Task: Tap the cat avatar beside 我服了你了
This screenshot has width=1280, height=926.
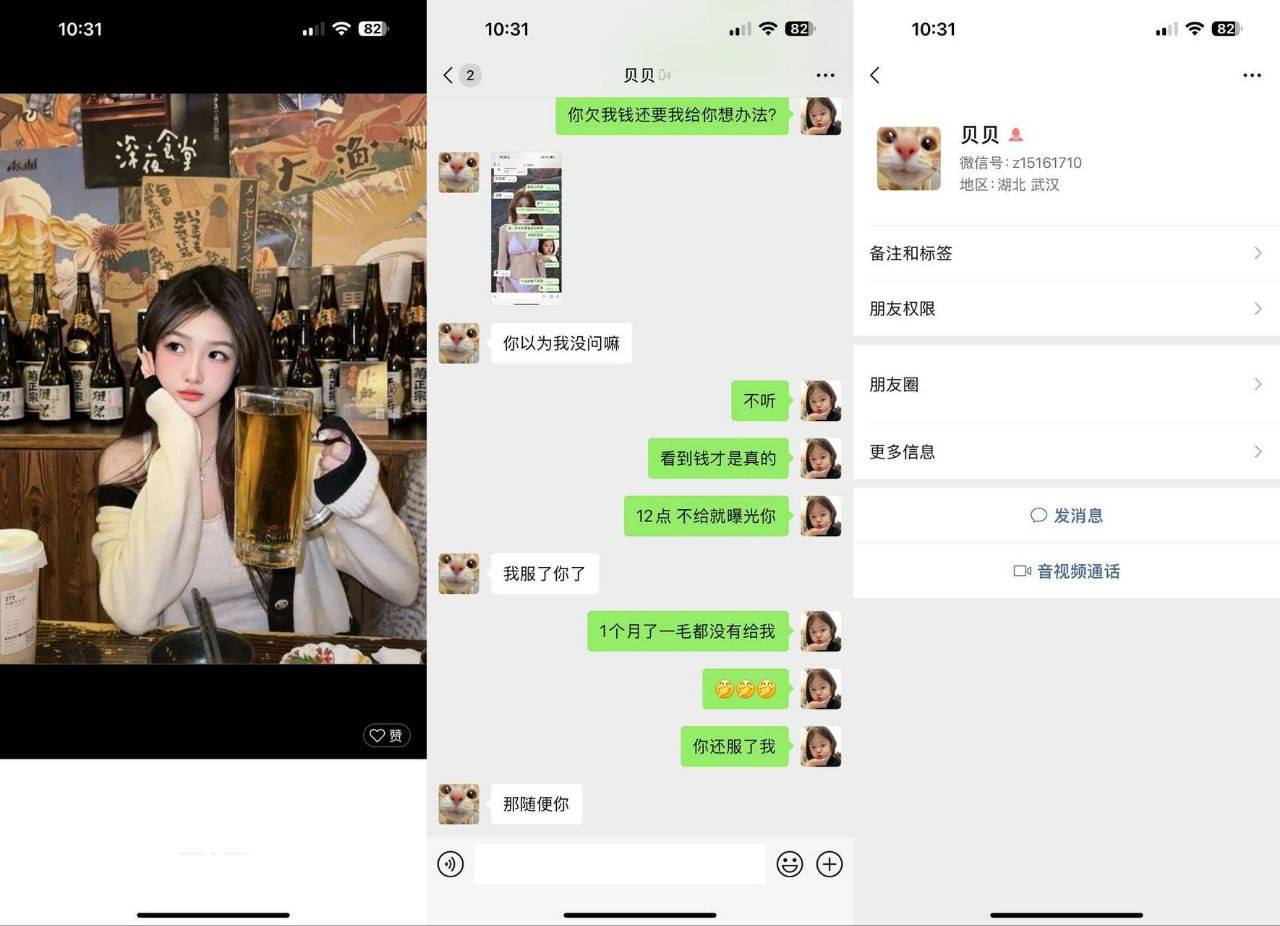Action: pos(459,574)
